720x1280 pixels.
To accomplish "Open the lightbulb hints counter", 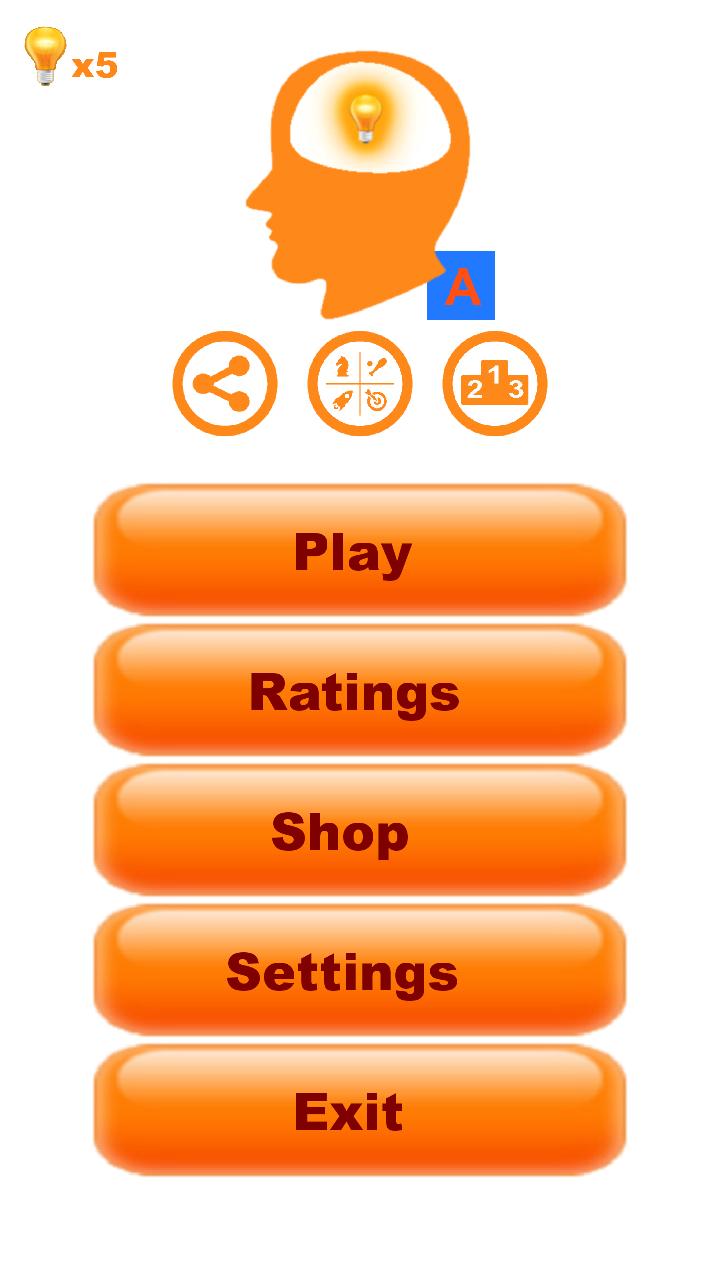I will tap(68, 58).
